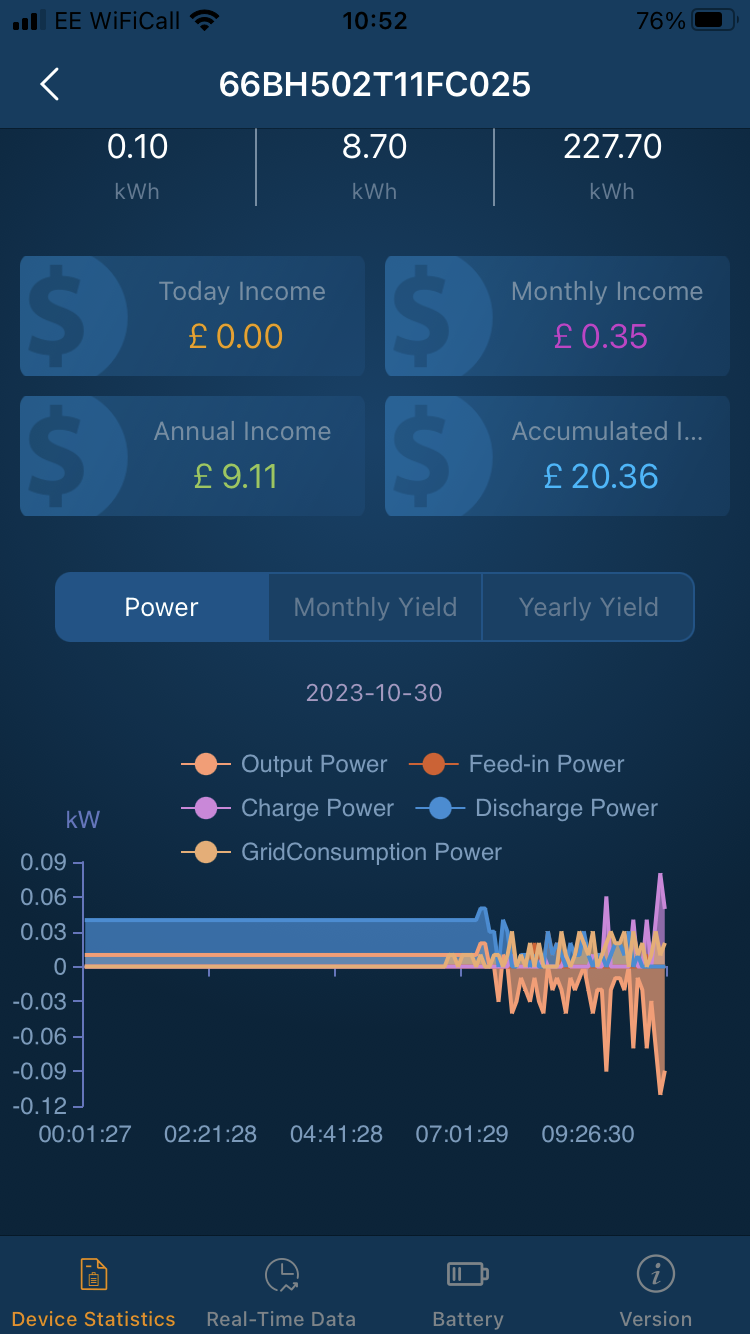Open the Version info tab
750x1334 pixels.
click(656, 1290)
